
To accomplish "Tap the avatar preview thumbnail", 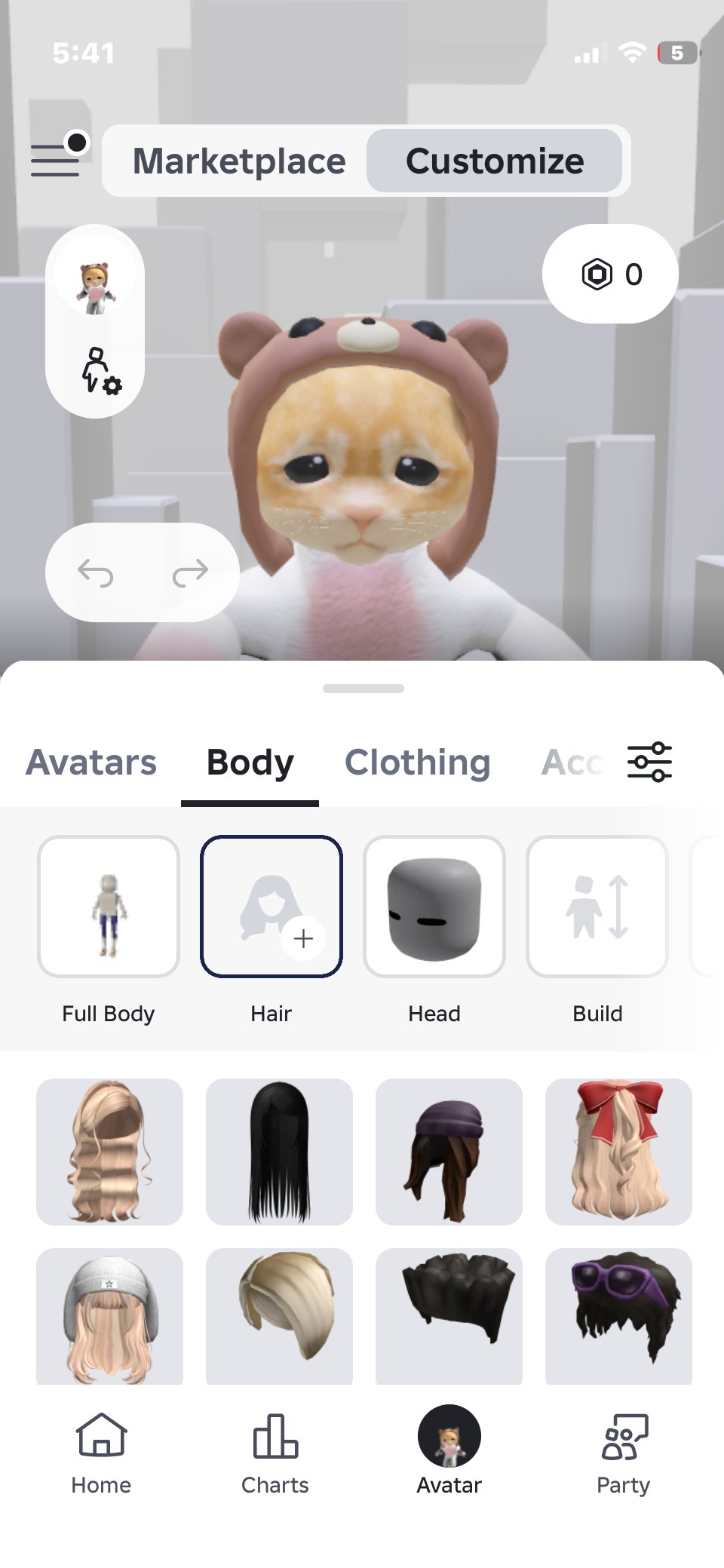I will (95, 277).
